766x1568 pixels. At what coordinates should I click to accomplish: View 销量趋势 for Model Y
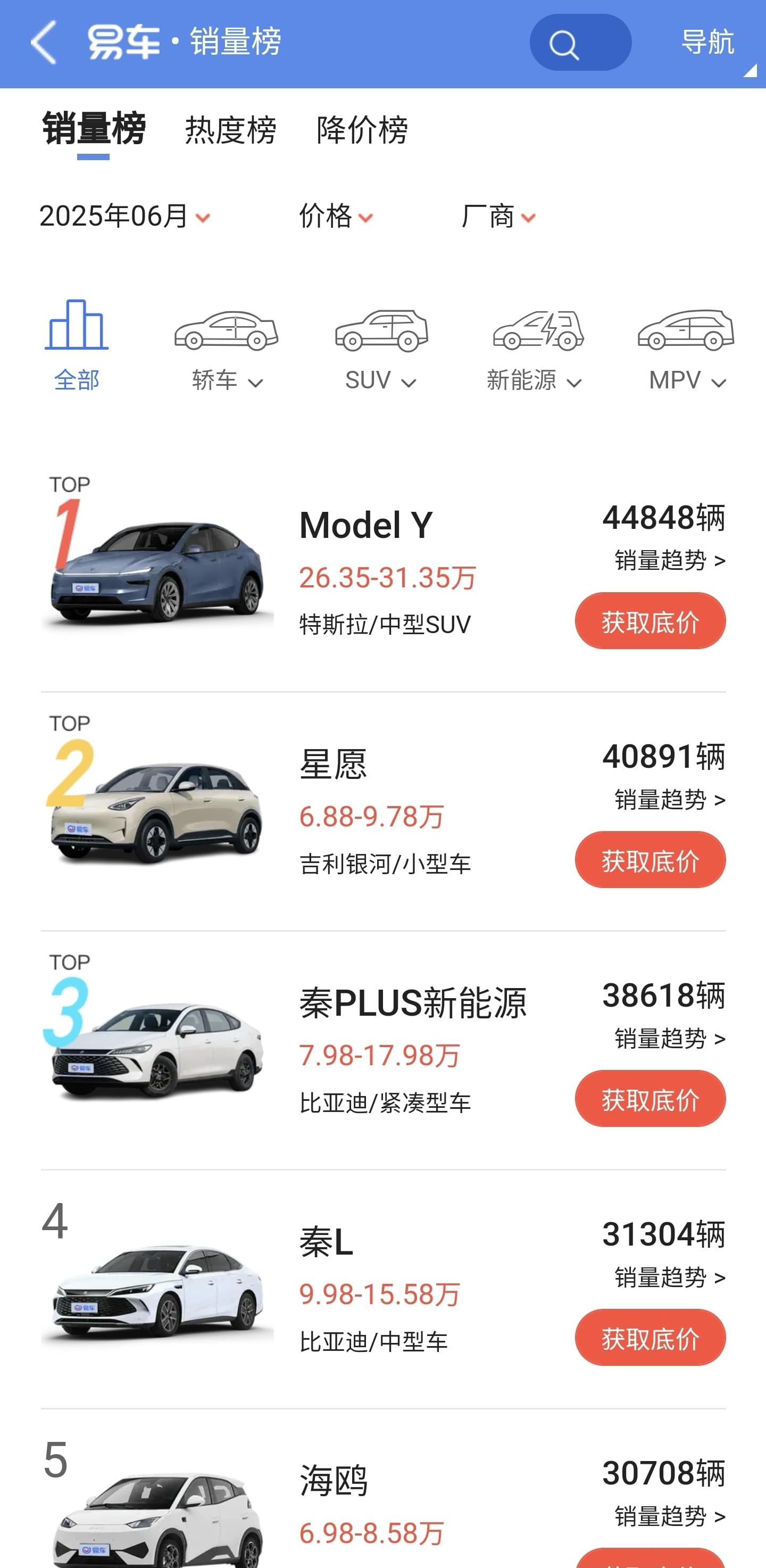[670, 560]
